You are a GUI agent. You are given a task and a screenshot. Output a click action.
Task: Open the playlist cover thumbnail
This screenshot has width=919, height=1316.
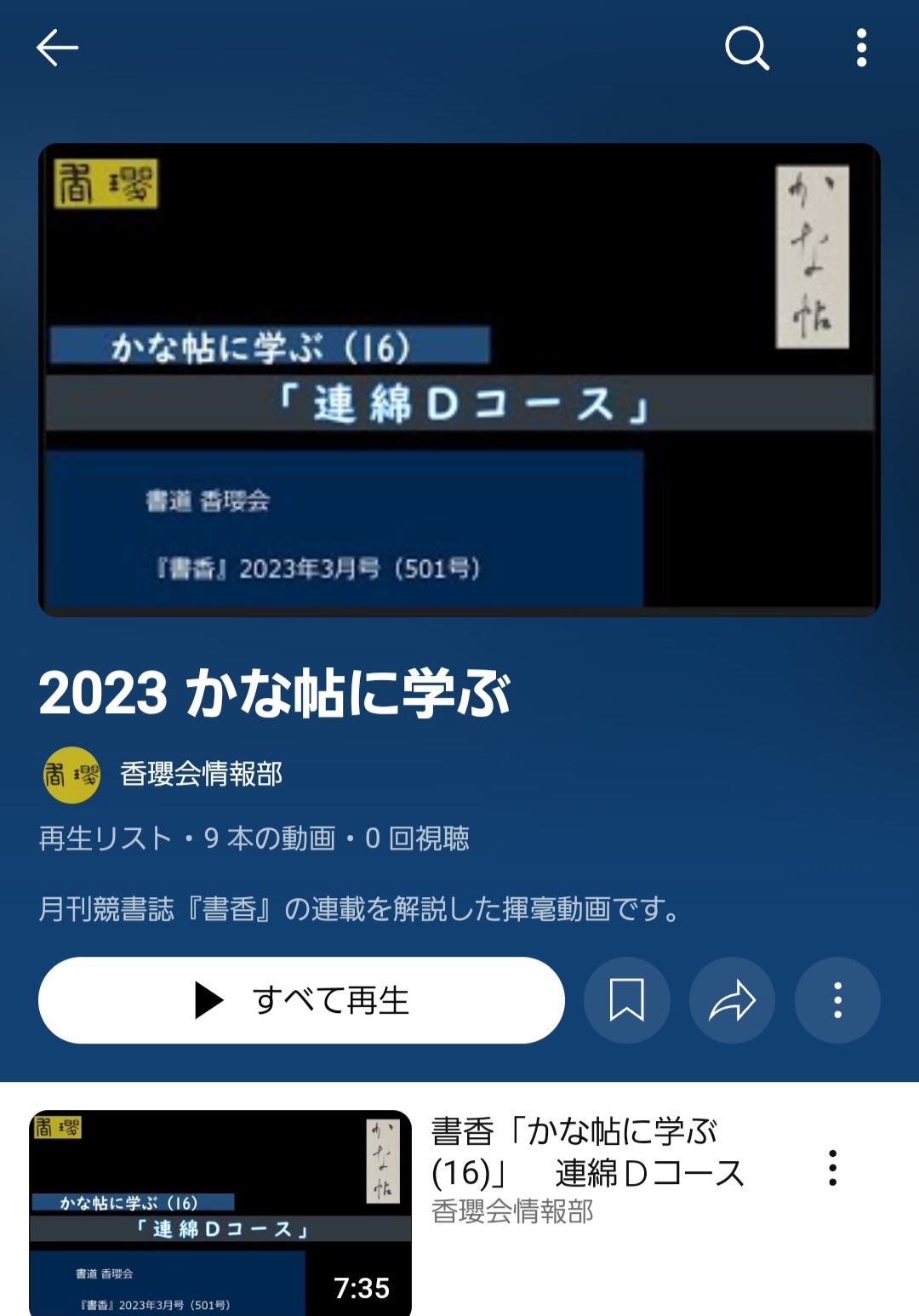pos(459,380)
